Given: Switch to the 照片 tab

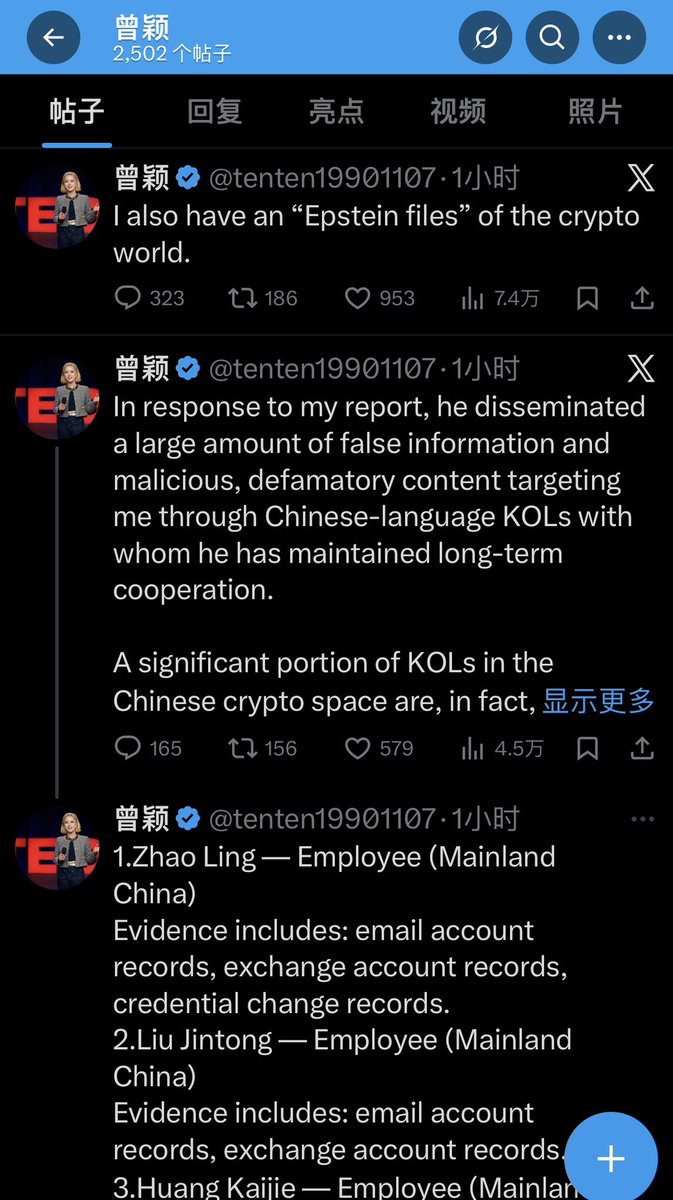Looking at the screenshot, I should (595, 110).
